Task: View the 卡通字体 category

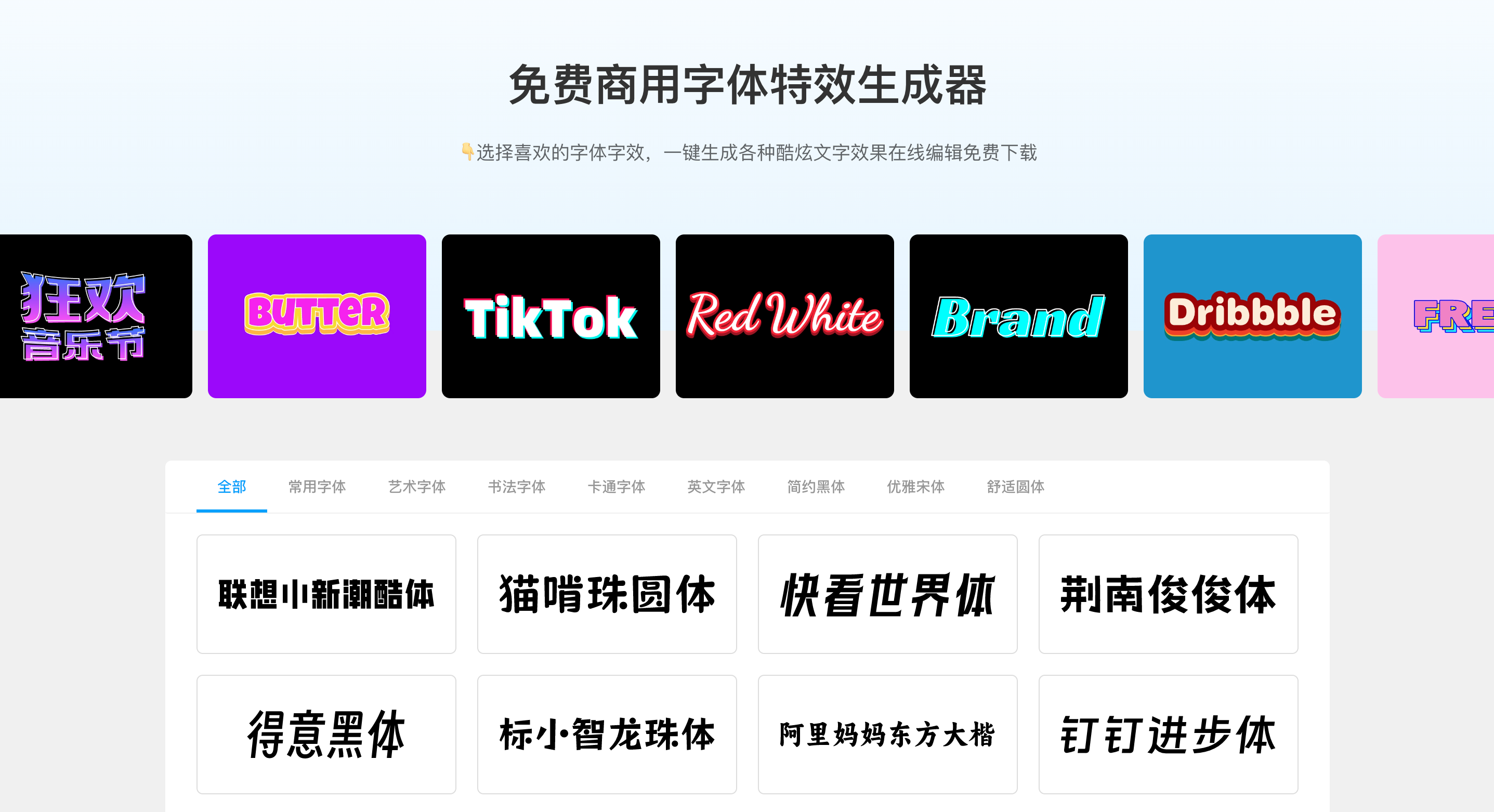Action: (x=616, y=487)
